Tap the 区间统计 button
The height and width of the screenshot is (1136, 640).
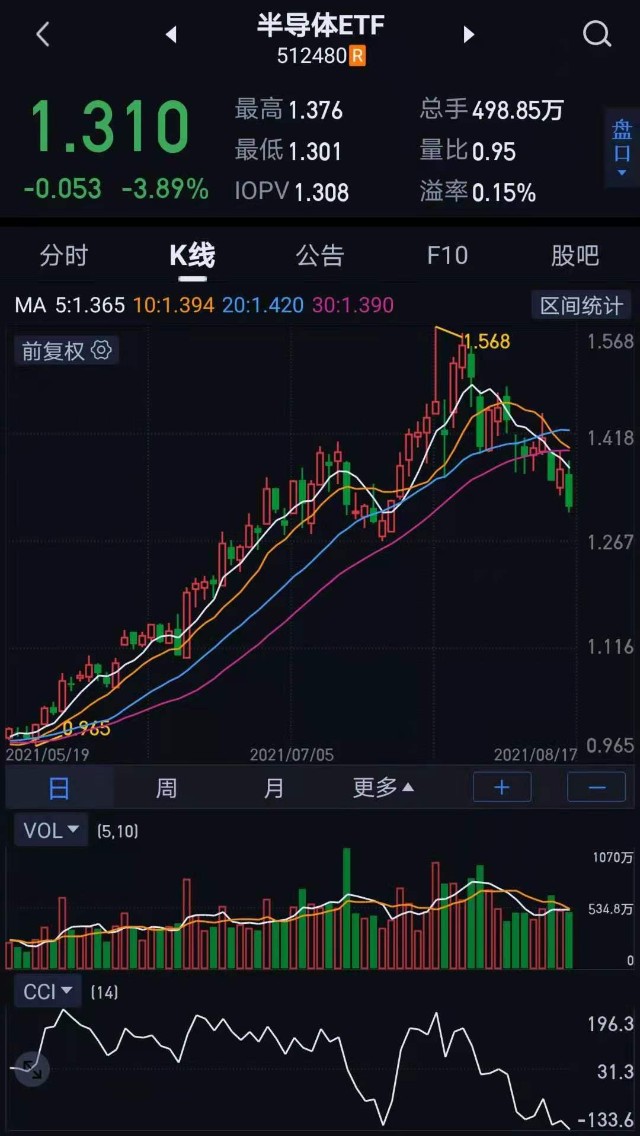[x=581, y=306]
